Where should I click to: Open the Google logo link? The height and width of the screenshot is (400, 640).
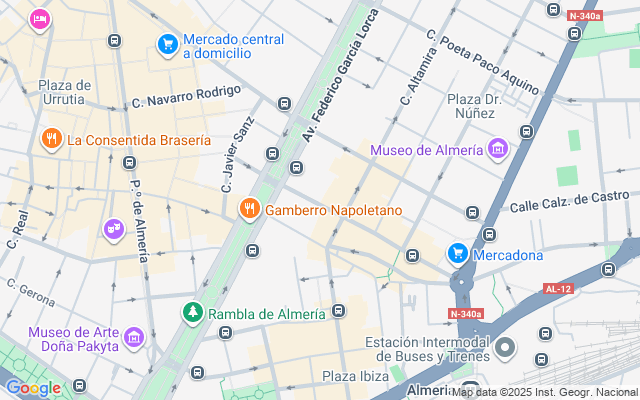click(33, 388)
